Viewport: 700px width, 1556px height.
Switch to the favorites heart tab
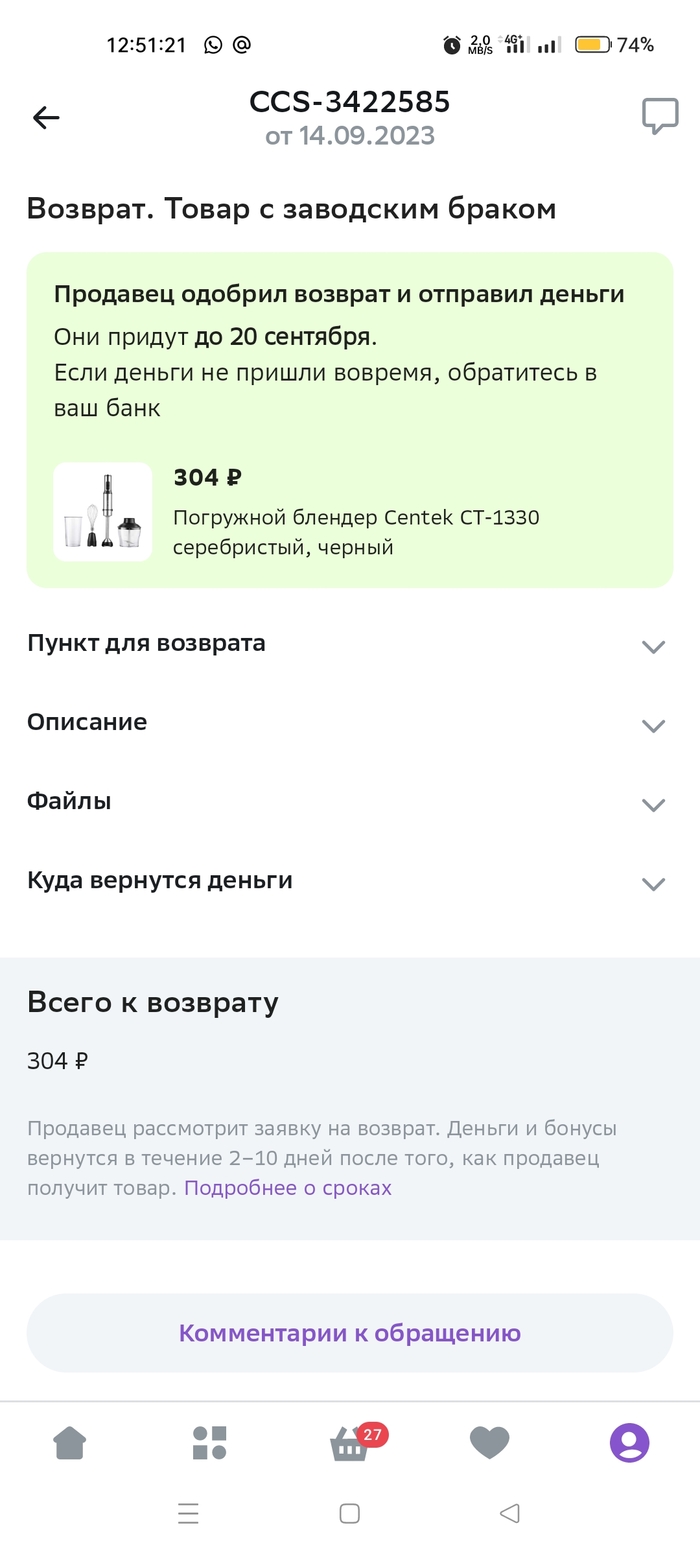[x=489, y=1443]
